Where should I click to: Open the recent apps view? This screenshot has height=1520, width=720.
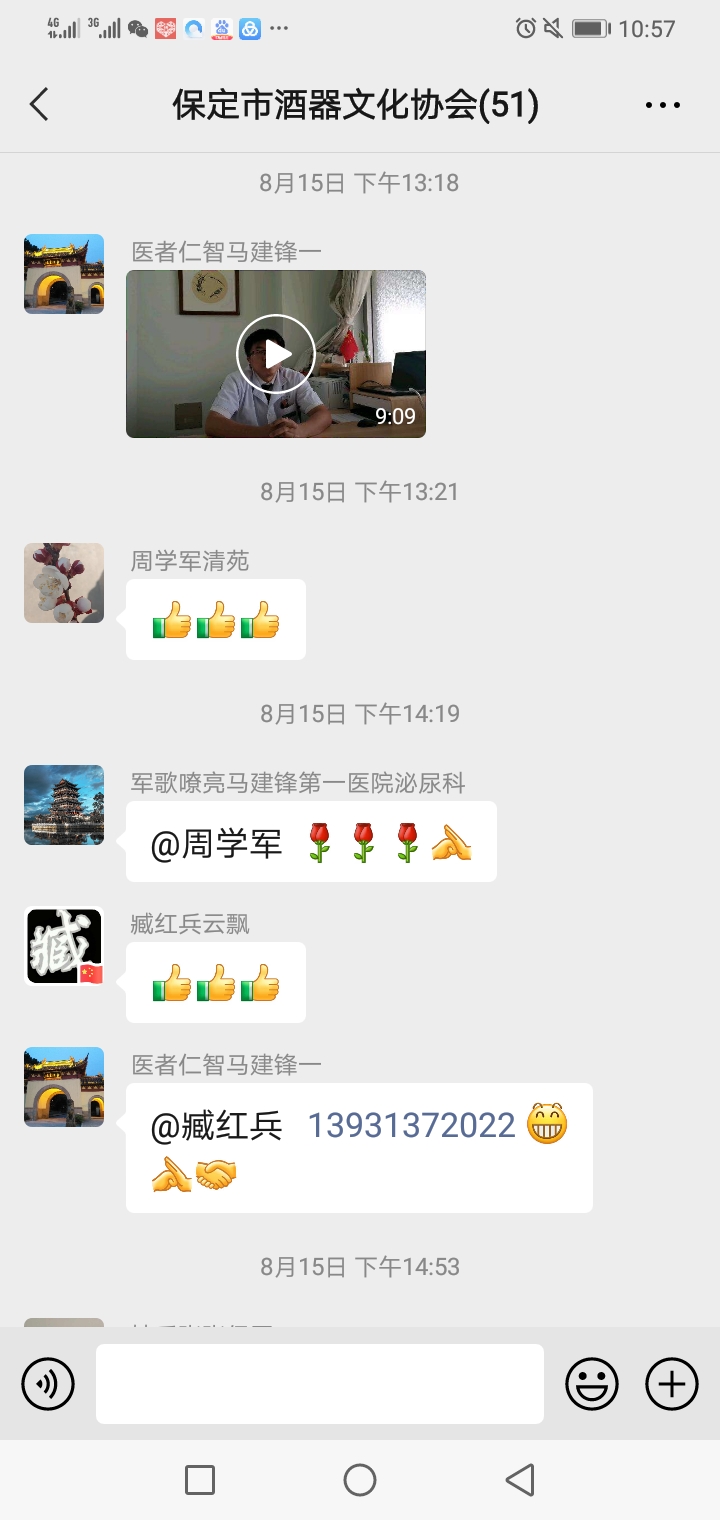tap(200, 1480)
